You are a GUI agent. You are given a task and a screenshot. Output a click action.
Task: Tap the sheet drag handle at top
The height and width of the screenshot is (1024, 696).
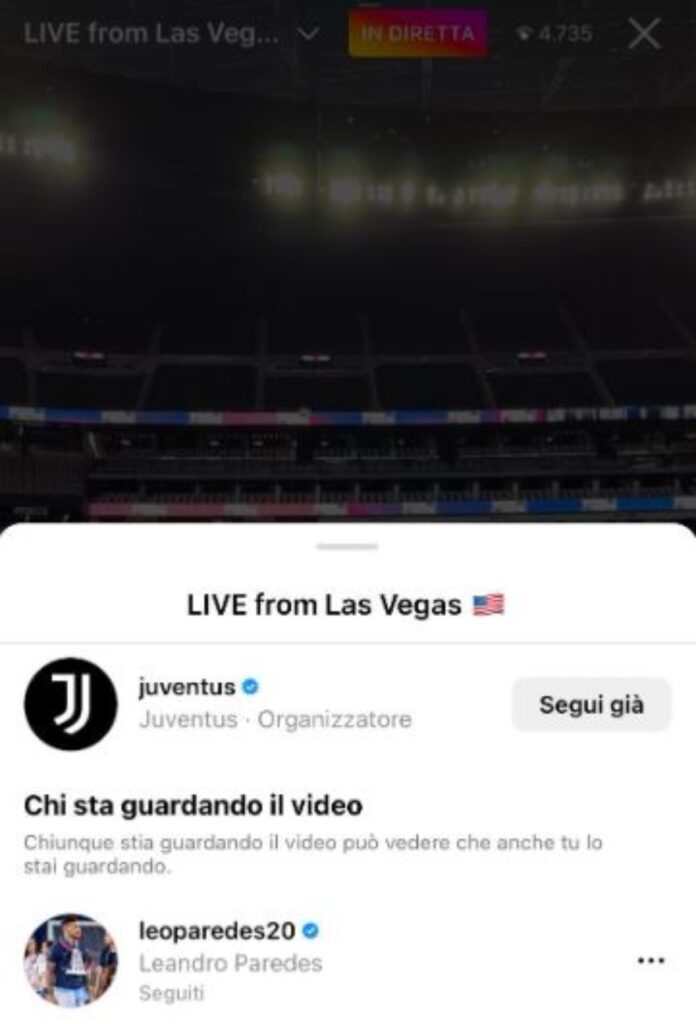pos(347,547)
